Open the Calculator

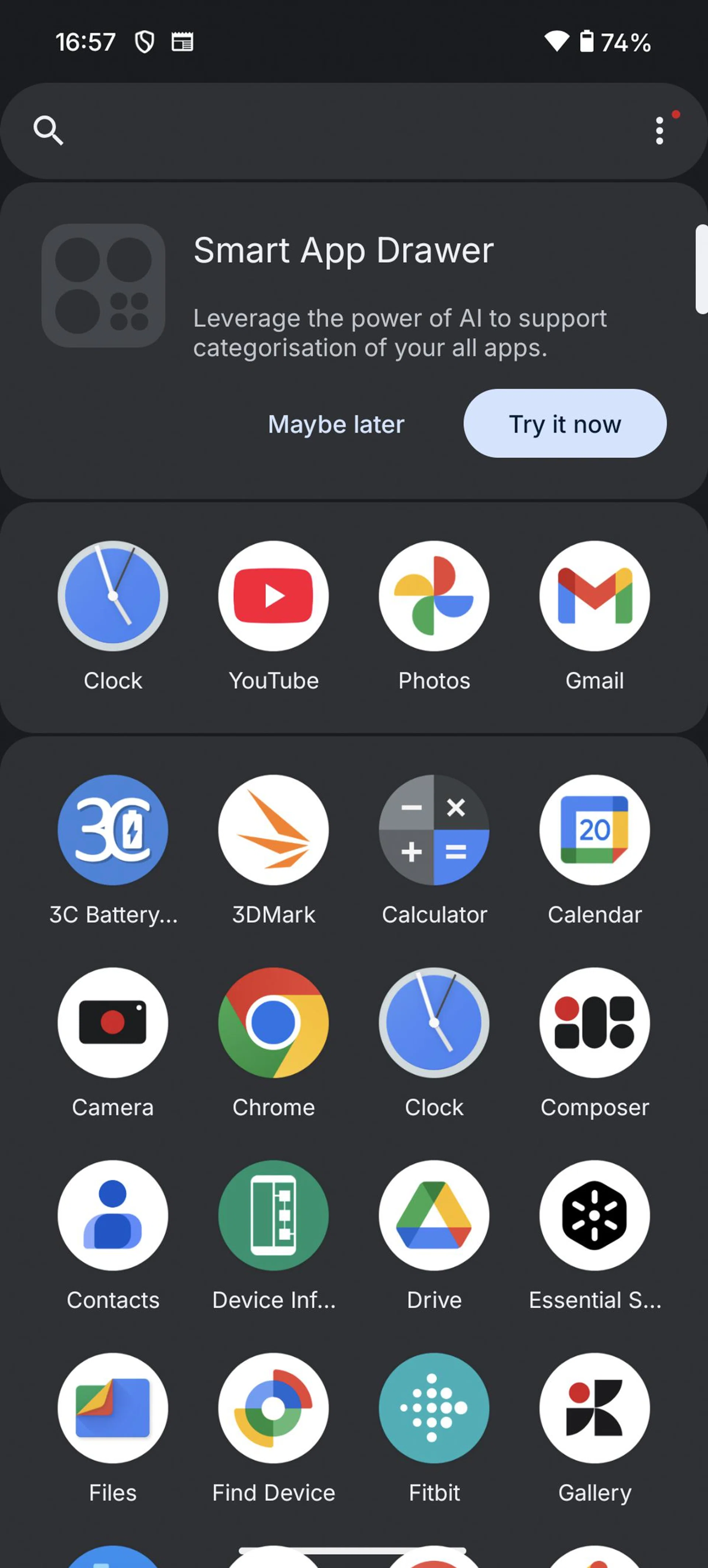[x=434, y=830]
